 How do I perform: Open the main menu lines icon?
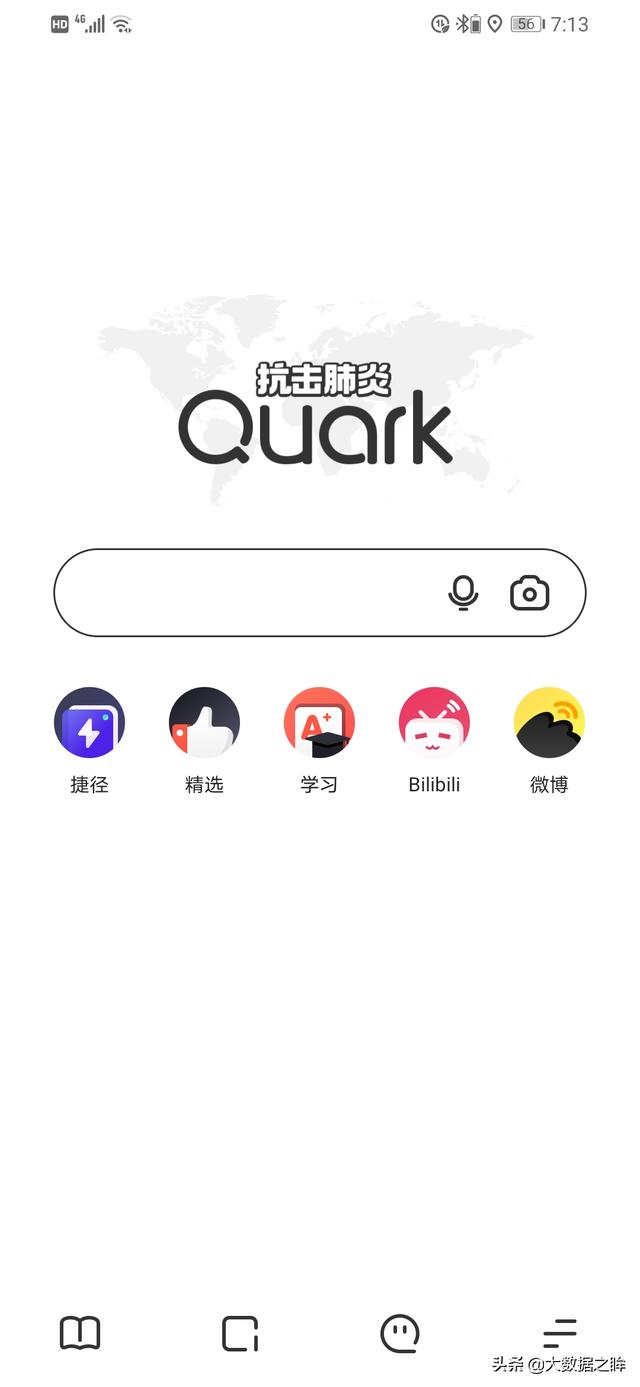point(559,1333)
